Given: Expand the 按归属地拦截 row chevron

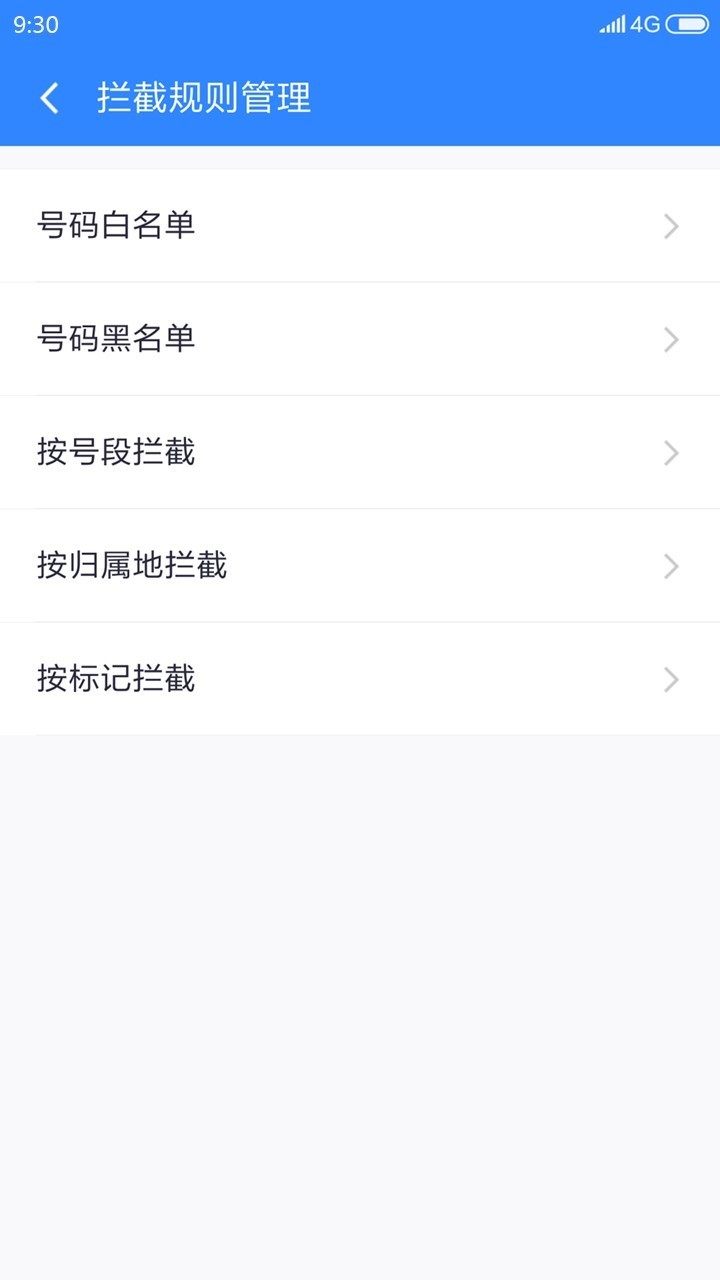Looking at the screenshot, I should [670, 566].
